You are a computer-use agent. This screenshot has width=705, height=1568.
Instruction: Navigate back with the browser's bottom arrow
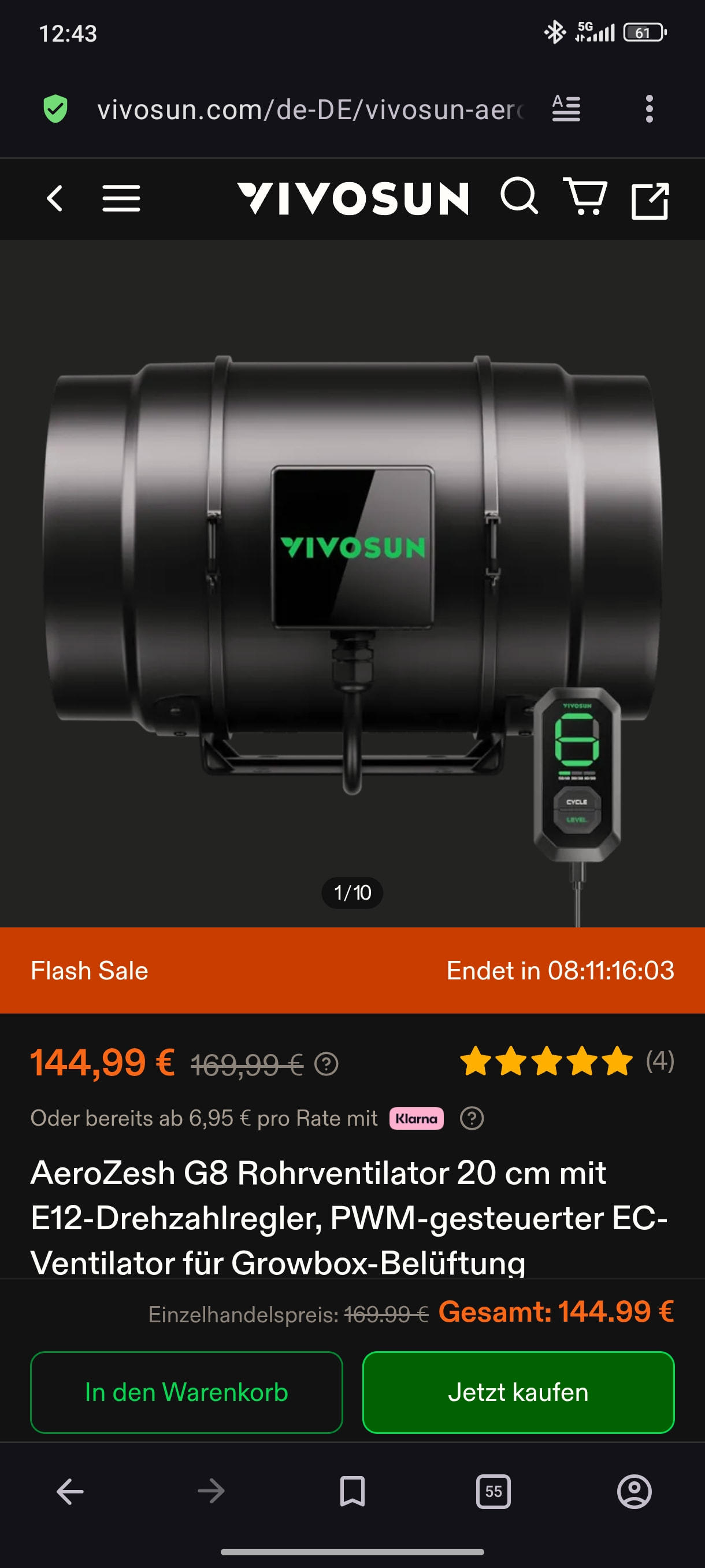pyautogui.click(x=70, y=1492)
